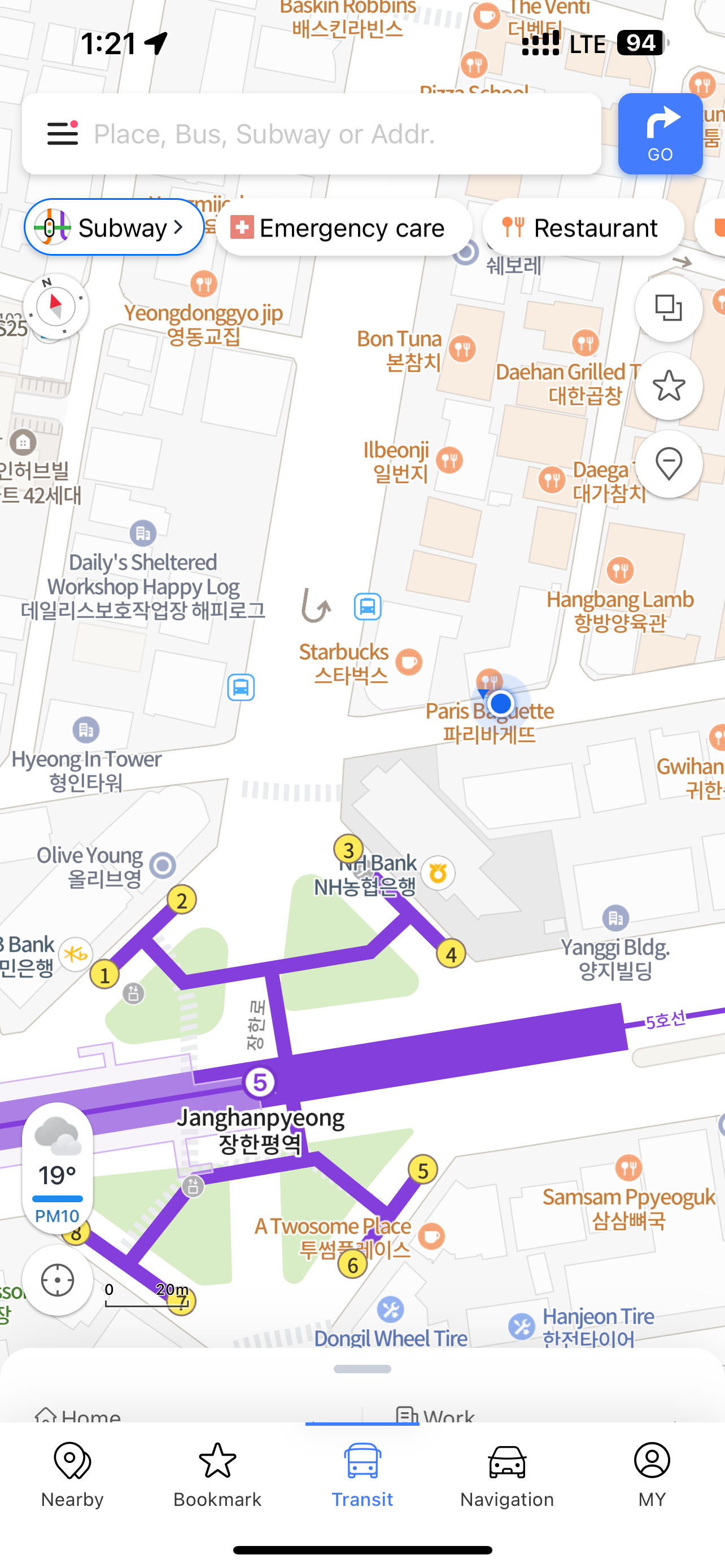Open saved places star button

(x=669, y=386)
